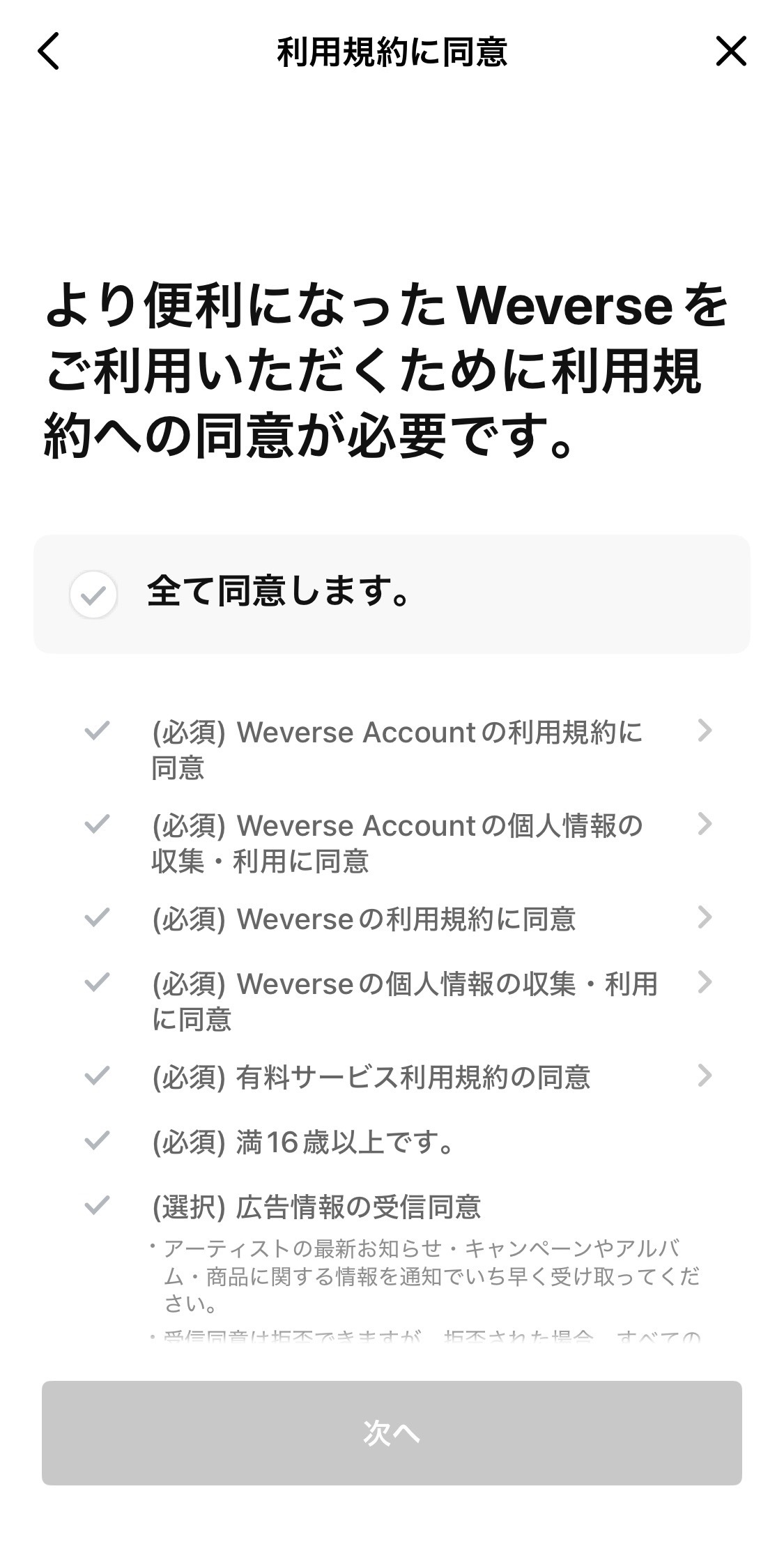Tap the 次へ button
This screenshot has width=784, height=1560.
click(392, 1433)
